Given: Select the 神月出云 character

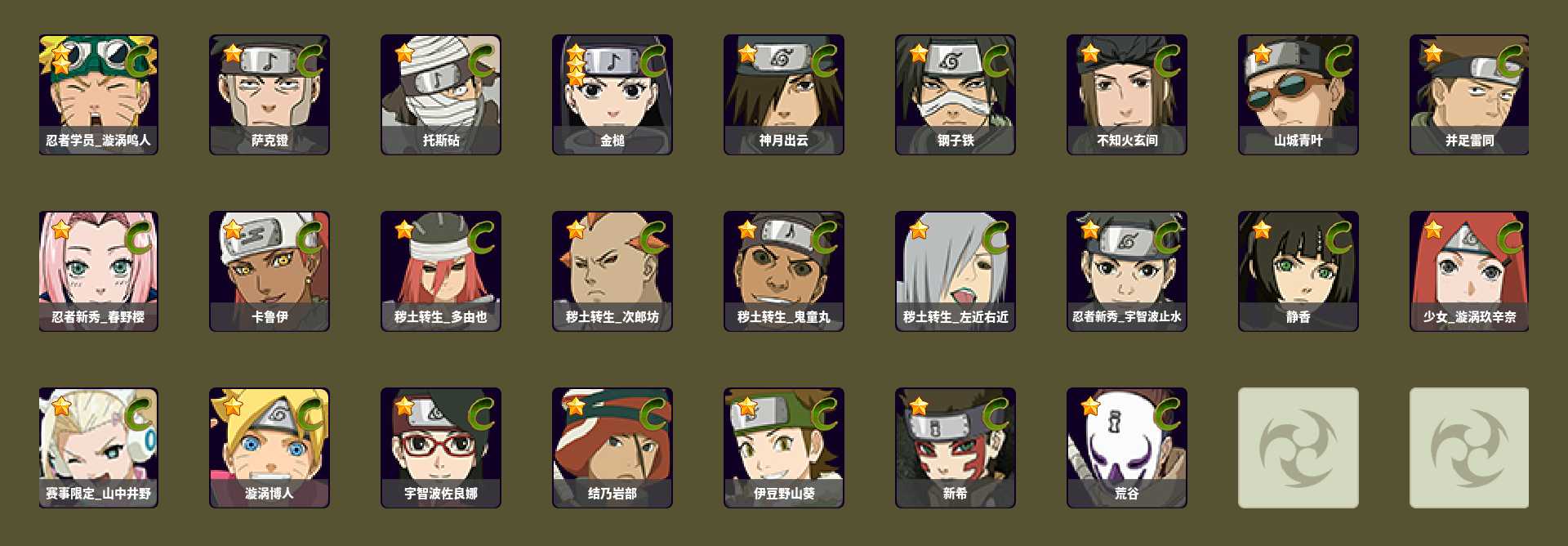Looking at the screenshot, I should pos(784,94).
